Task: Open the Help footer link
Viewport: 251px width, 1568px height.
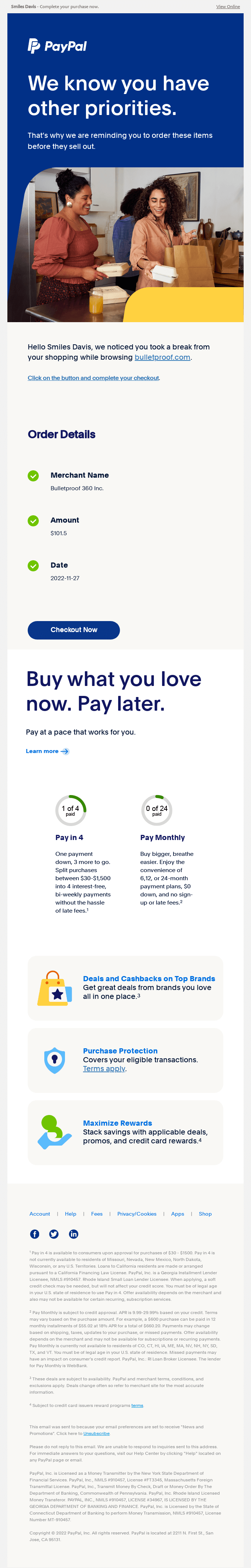Action: point(71,1214)
